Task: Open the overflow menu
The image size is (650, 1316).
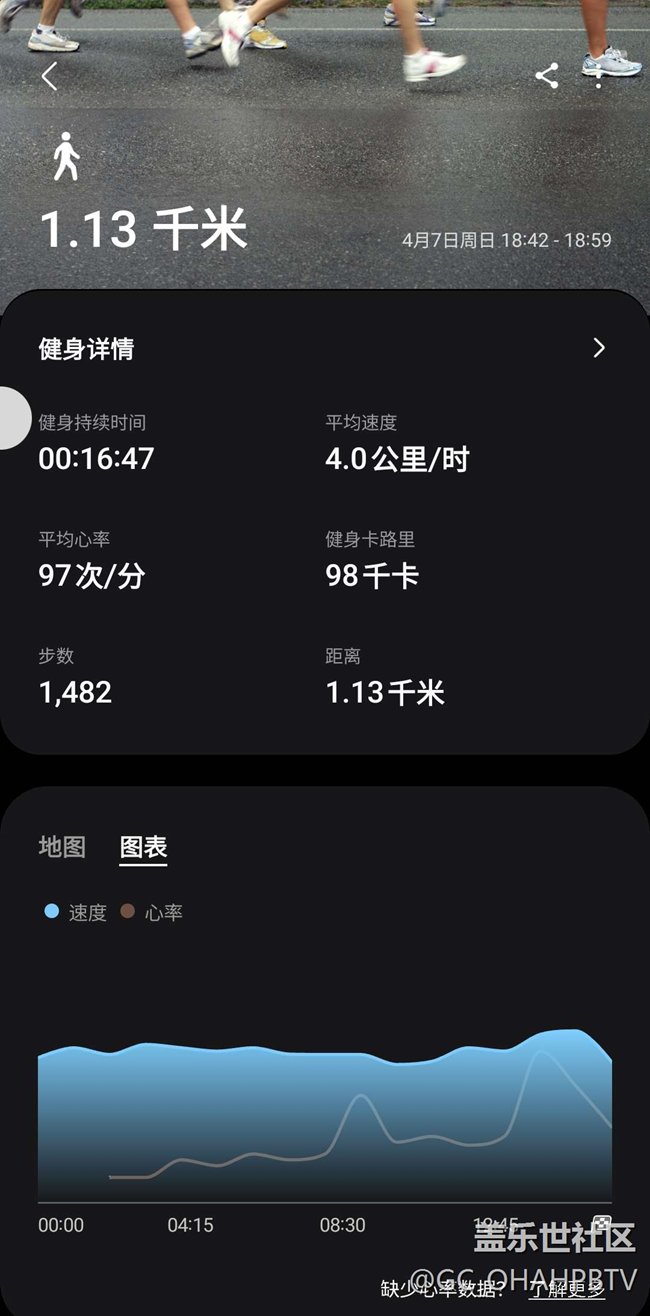Action: point(599,76)
